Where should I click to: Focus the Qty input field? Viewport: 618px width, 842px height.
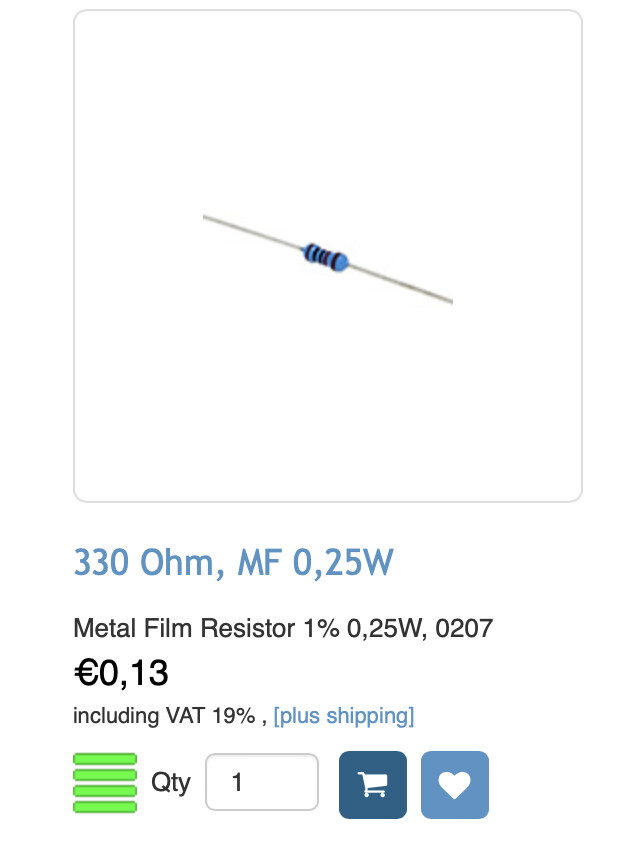point(262,782)
